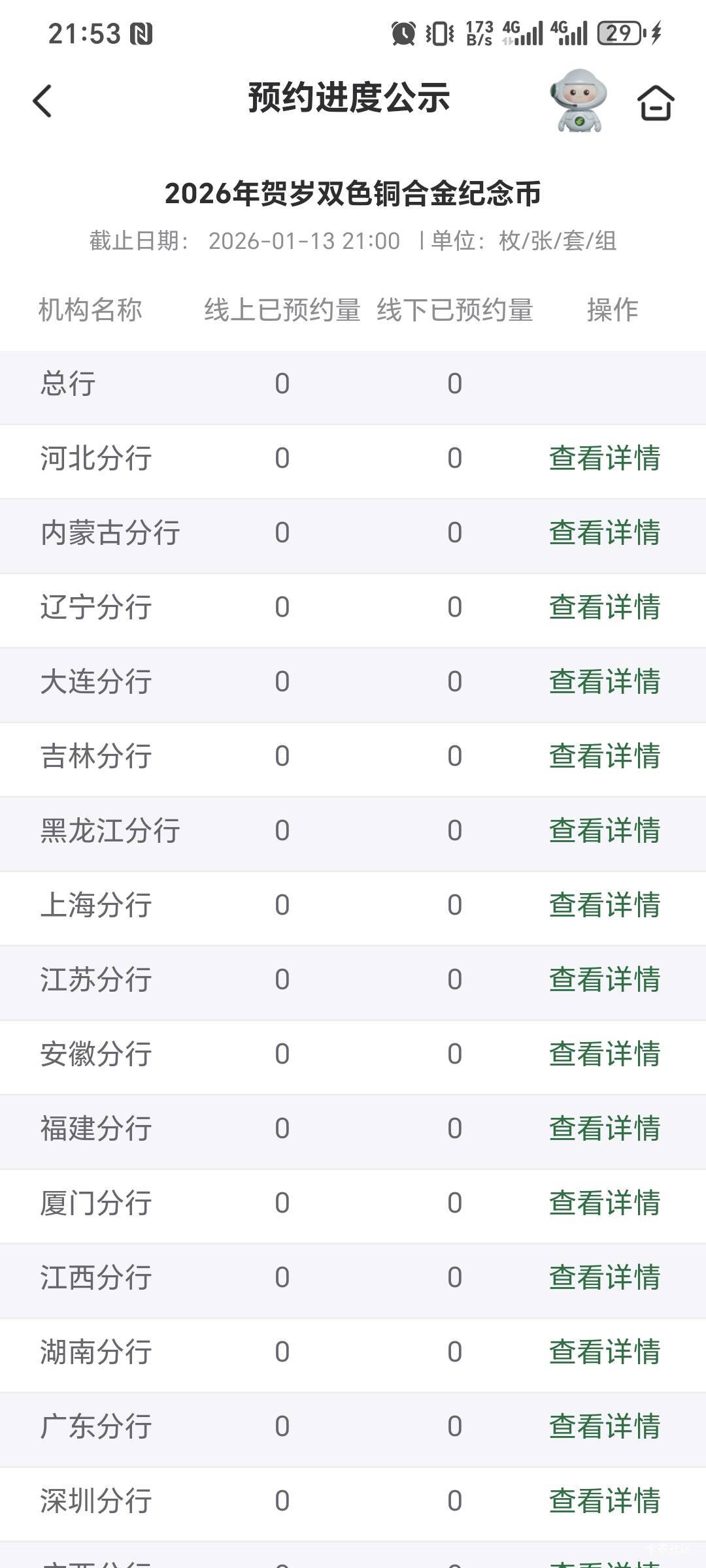Check details of 辽宁分行
This screenshot has width=706, height=1568.
(x=605, y=607)
